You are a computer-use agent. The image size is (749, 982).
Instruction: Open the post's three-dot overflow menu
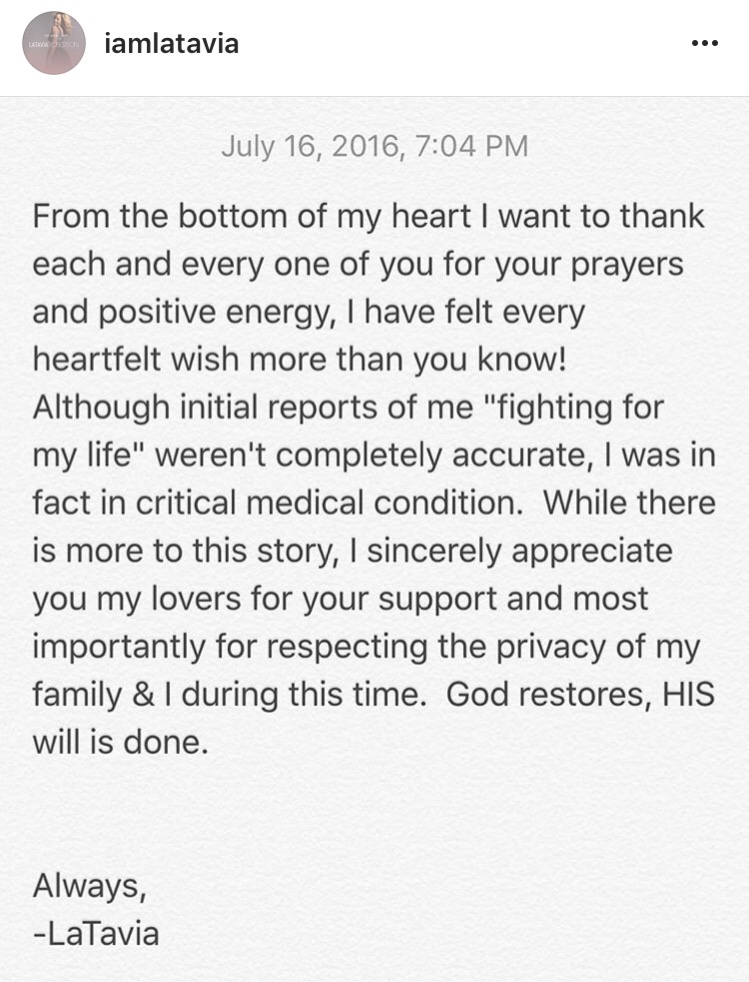[x=705, y=44]
